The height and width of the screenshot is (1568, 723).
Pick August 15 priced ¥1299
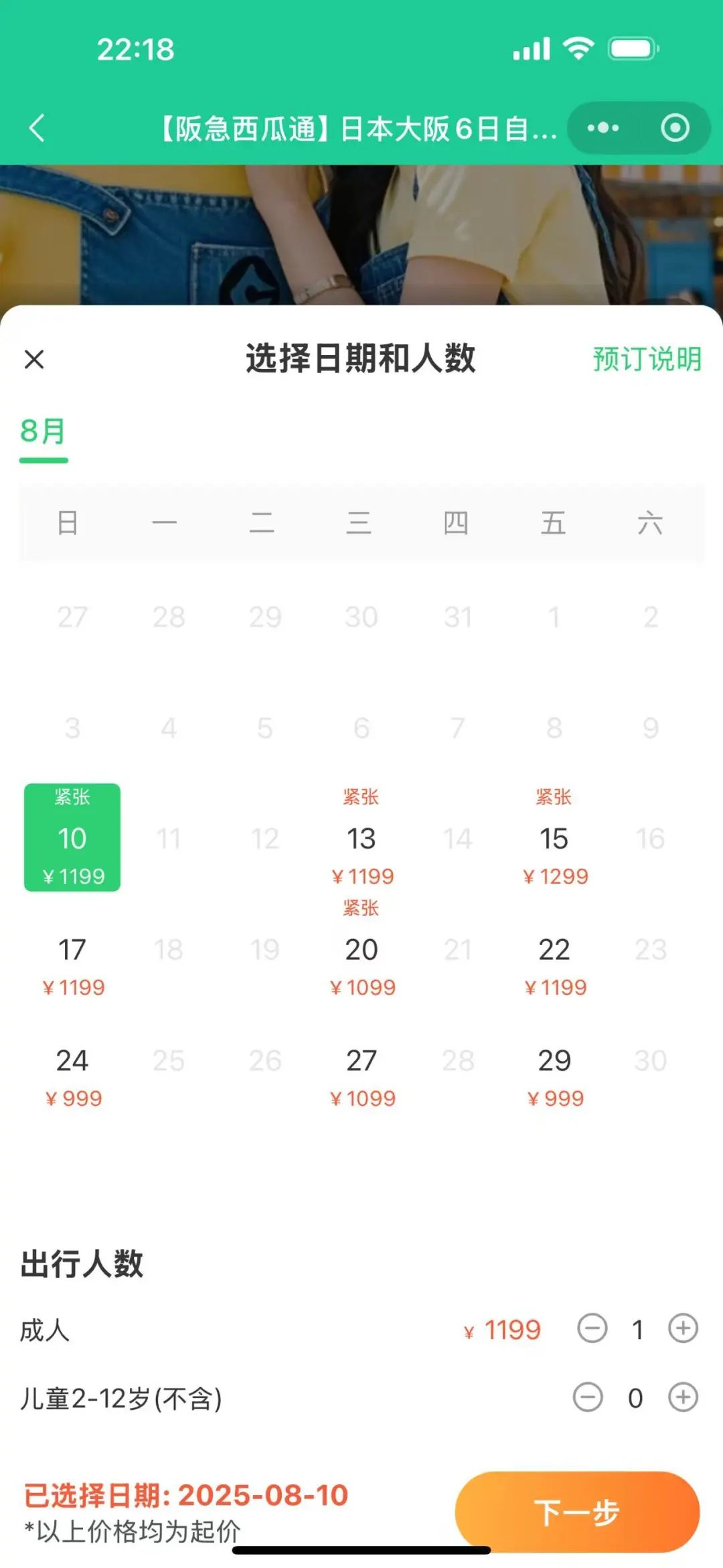click(x=554, y=837)
